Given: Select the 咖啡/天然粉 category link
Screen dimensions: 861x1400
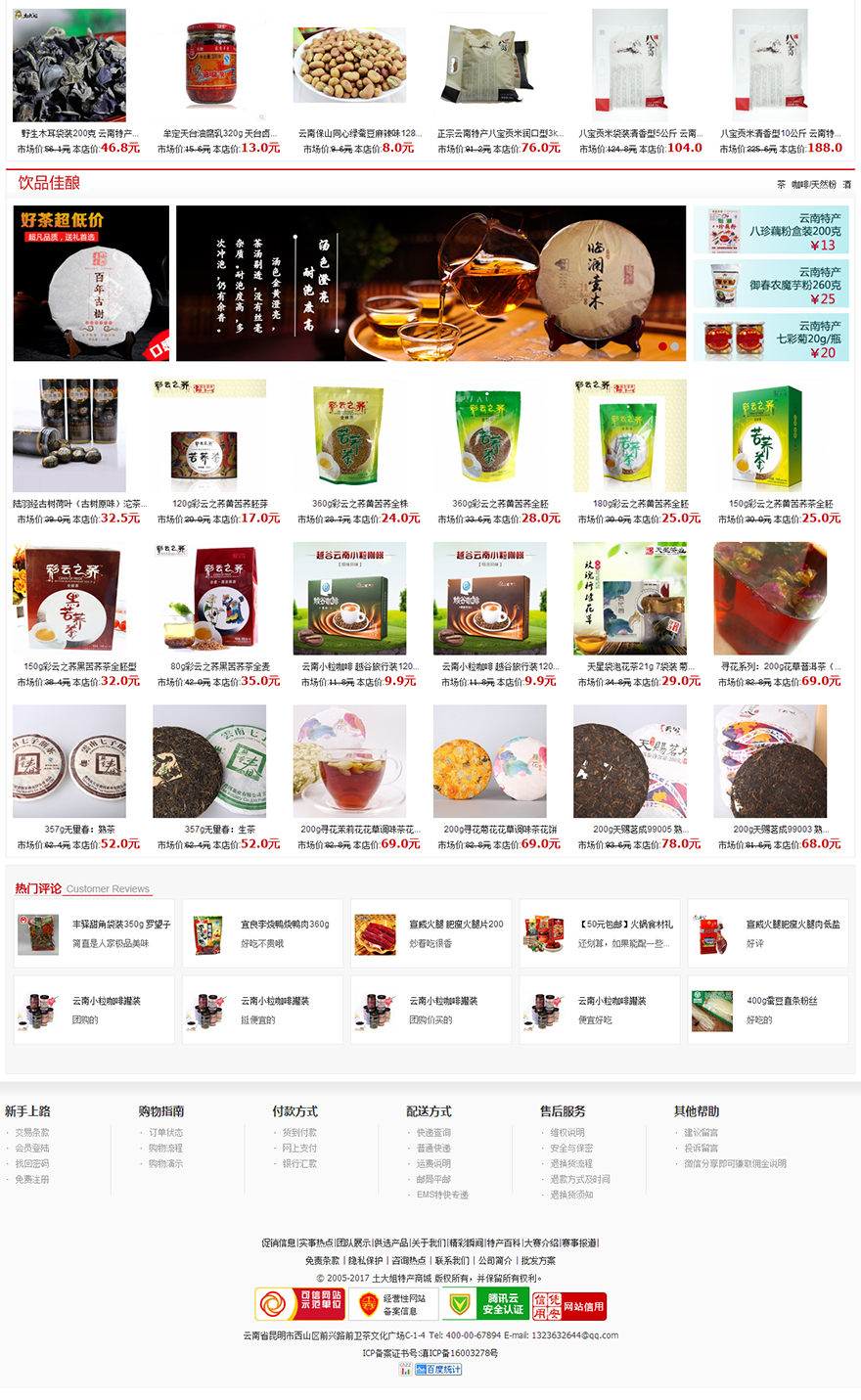Looking at the screenshot, I should click(x=814, y=184).
